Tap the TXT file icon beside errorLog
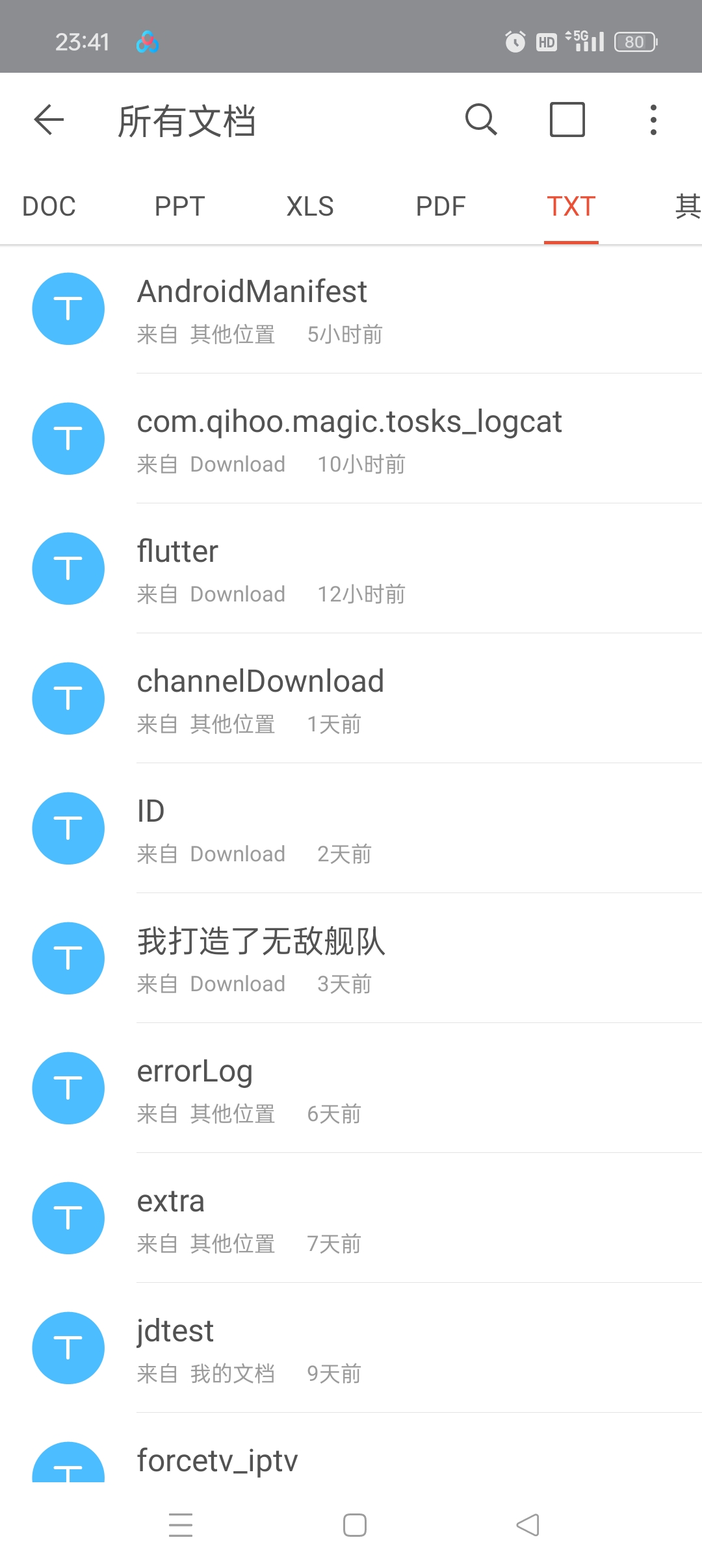This screenshot has height=1568, width=702. pos(68,1088)
